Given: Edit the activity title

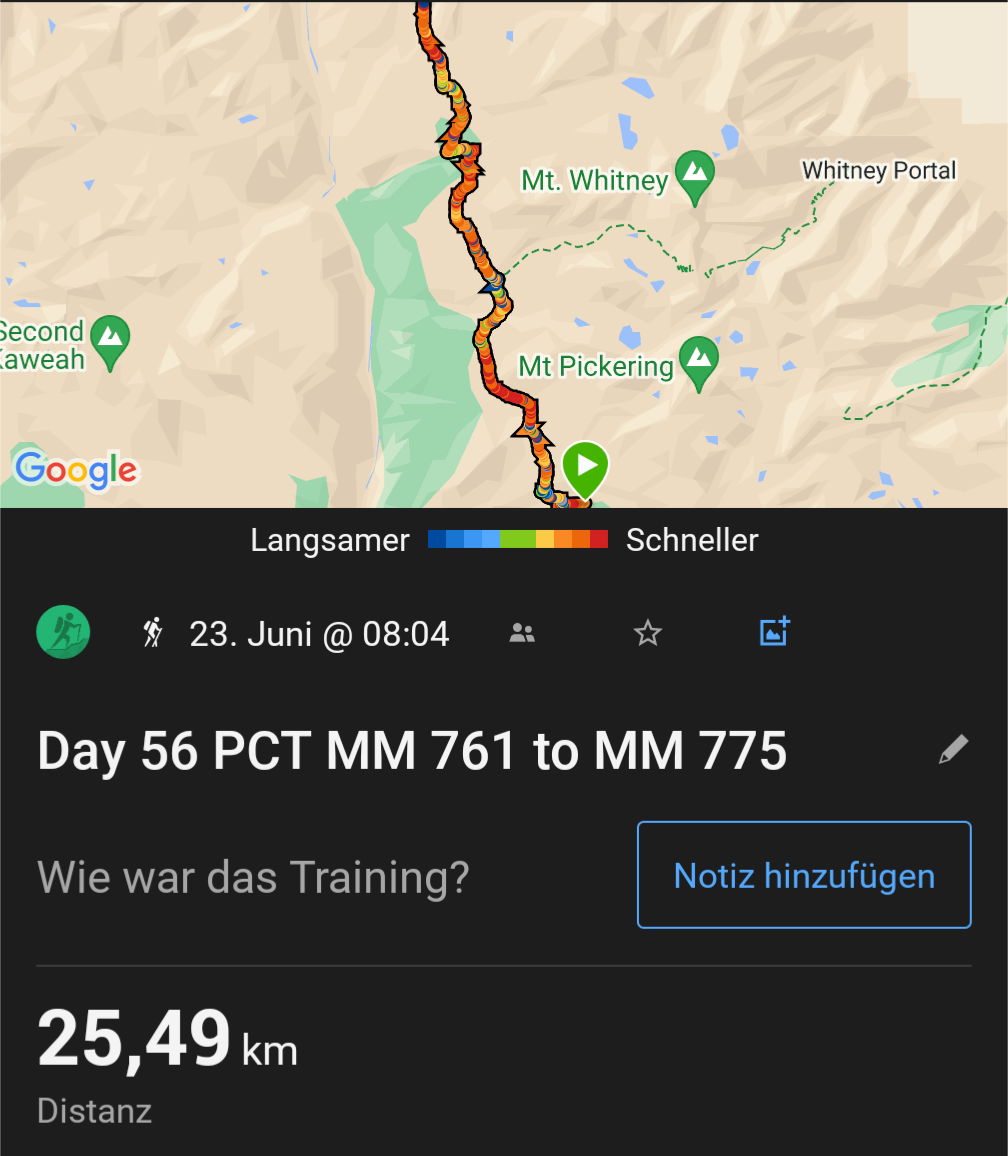Looking at the screenshot, I should tap(953, 750).
